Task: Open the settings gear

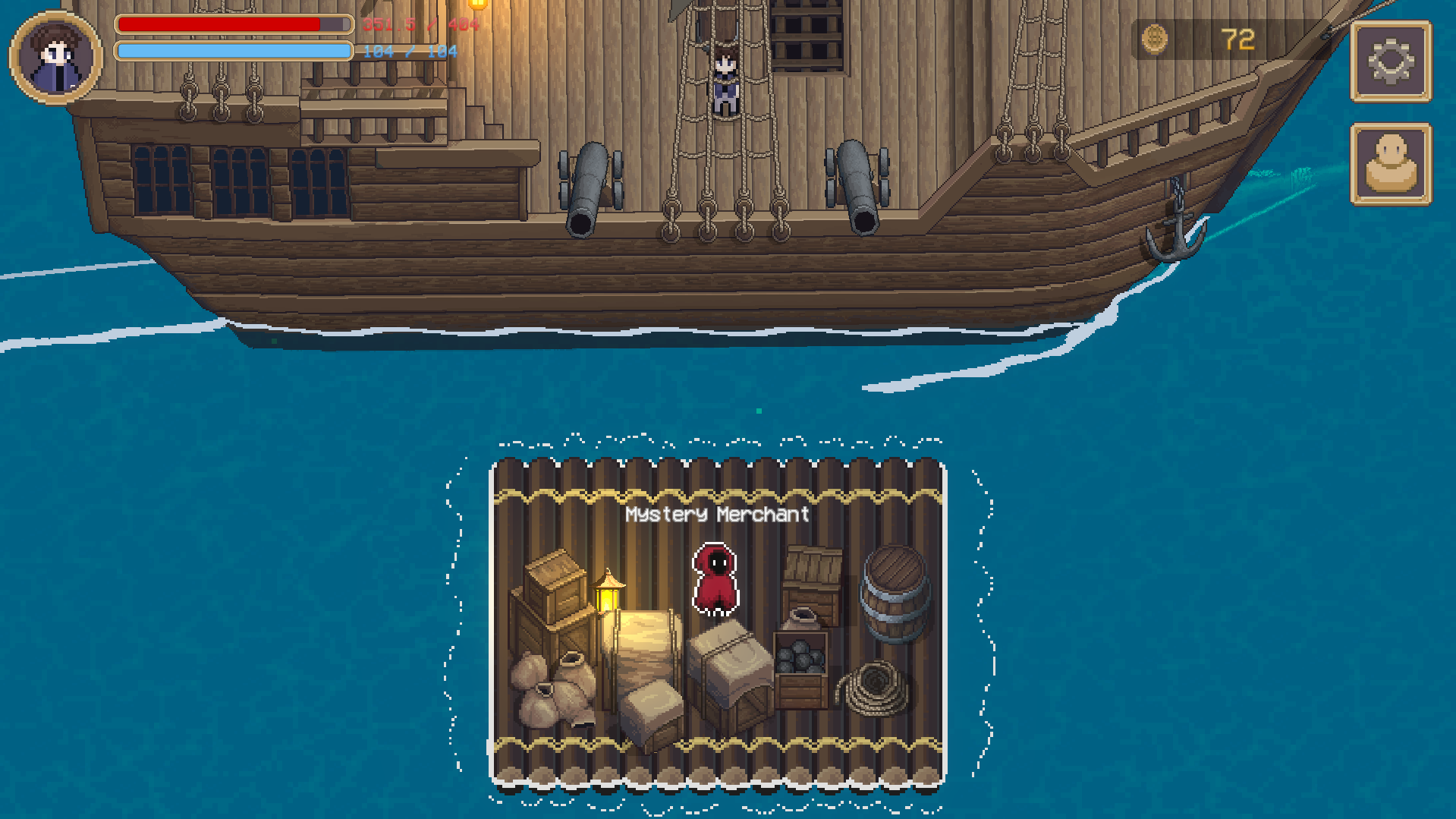Action: click(1390, 61)
